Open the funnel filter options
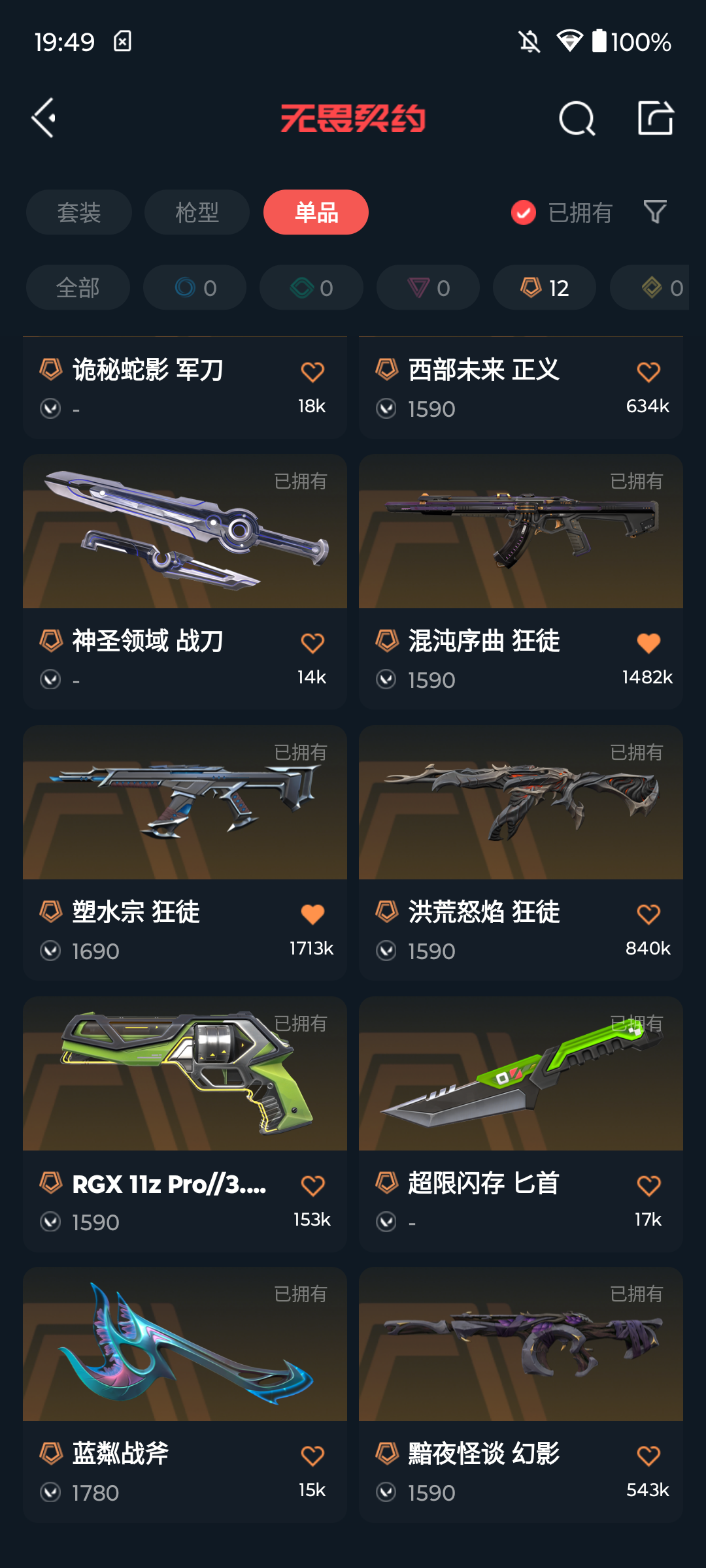 coord(655,212)
